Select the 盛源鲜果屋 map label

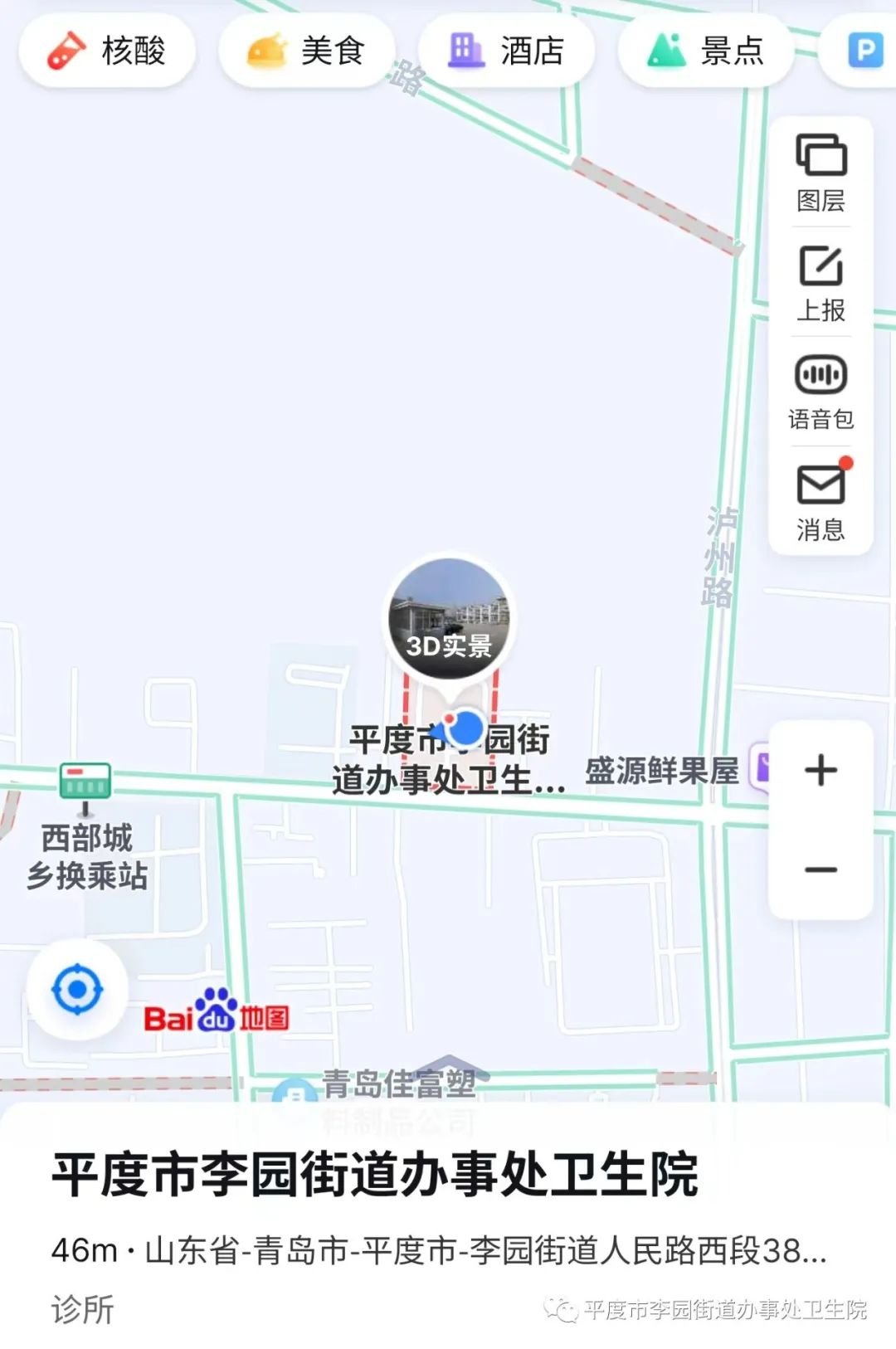point(662,771)
